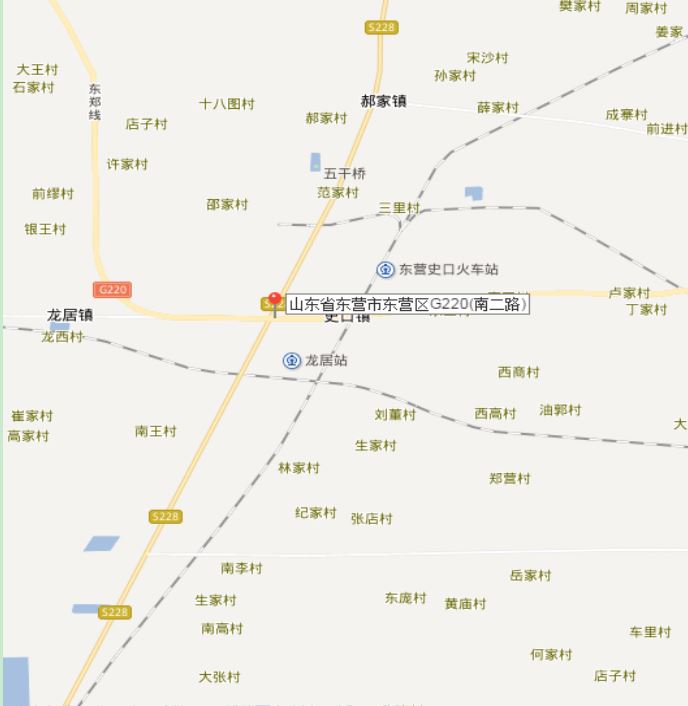The height and width of the screenshot is (706, 688).
Task: Select the 东营史口火车站 station marker
Action: (385, 269)
